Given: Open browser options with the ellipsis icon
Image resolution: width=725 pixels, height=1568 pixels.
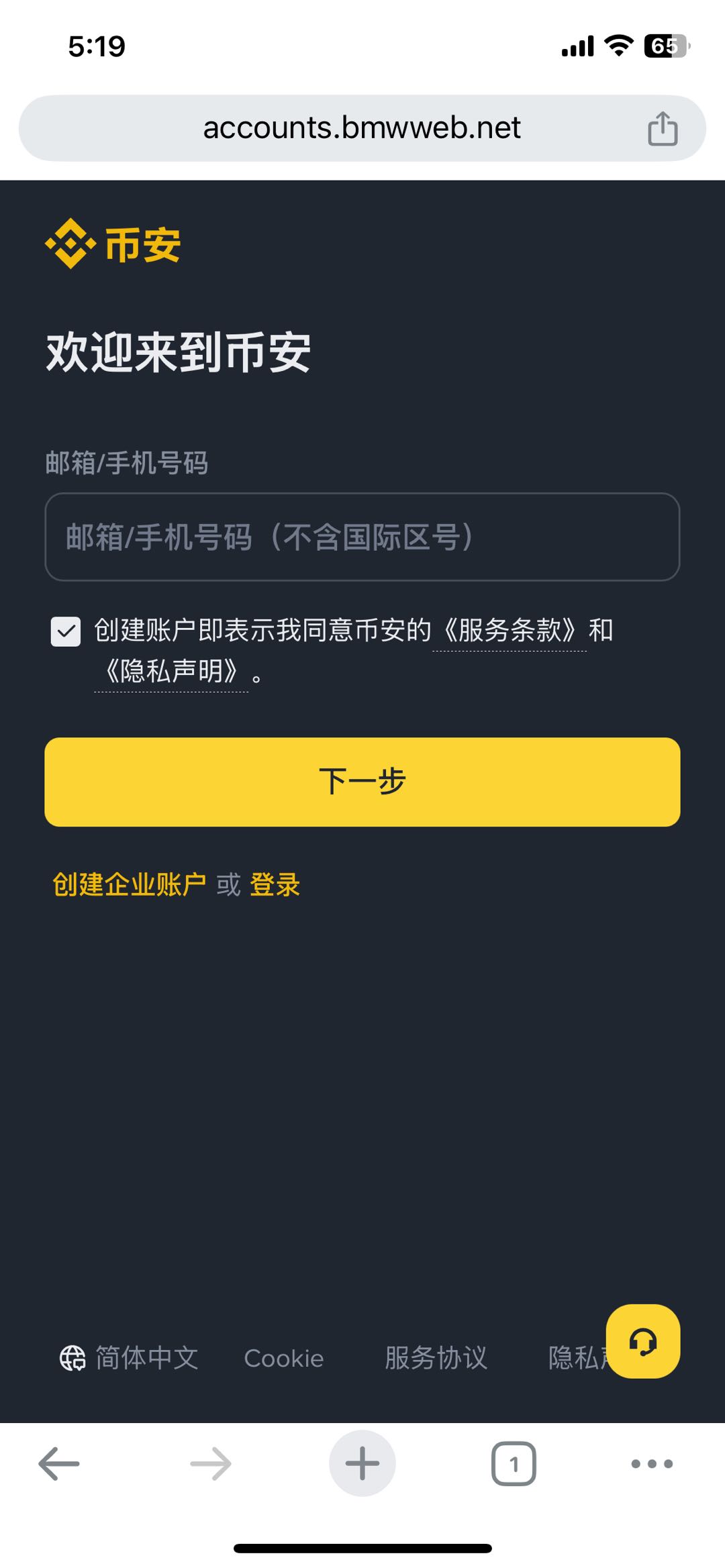Looking at the screenshot, I should click(x=652, y=1463).
